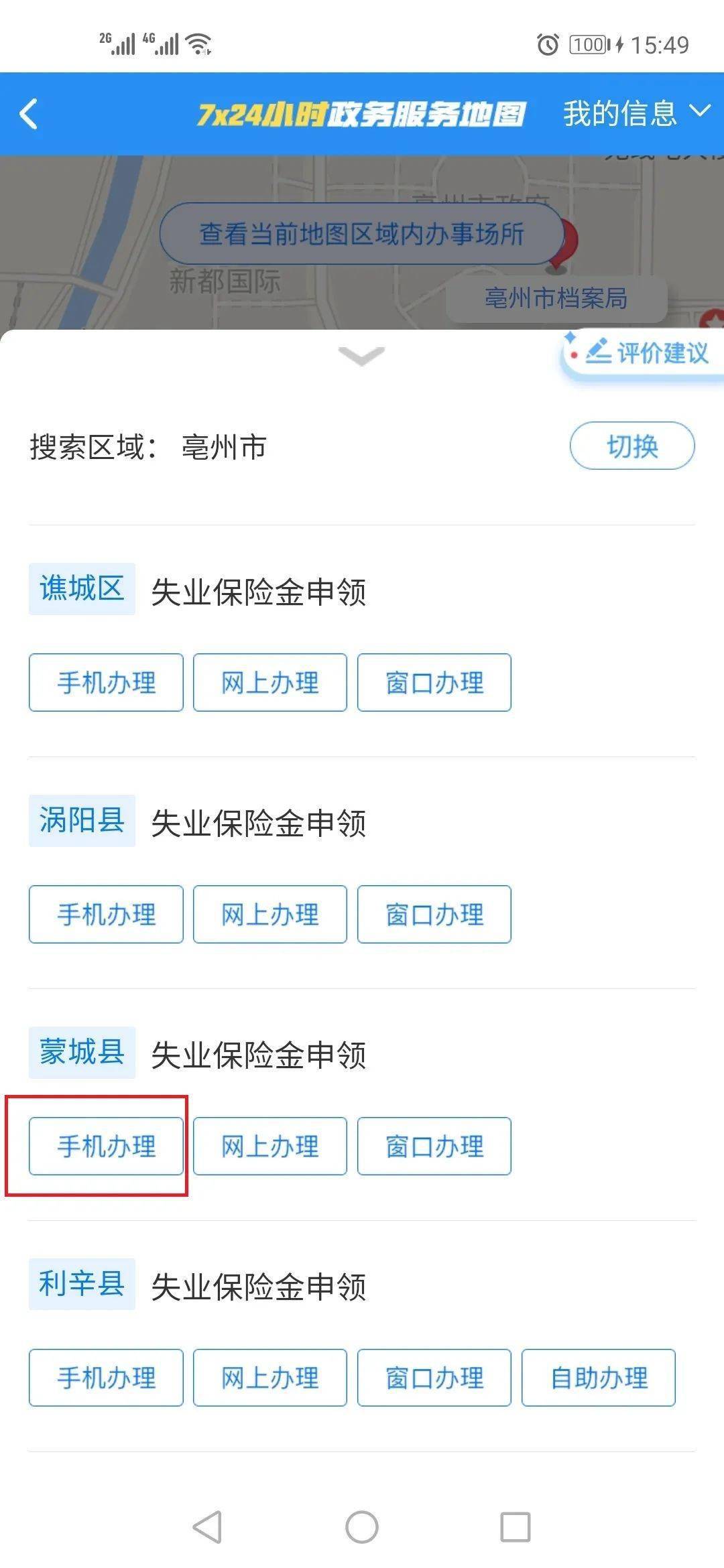Tap 窗口办理 for 蒙城县
Image resolution: width=724 pixels, height=1568 pixels.
pos(434,1146)
